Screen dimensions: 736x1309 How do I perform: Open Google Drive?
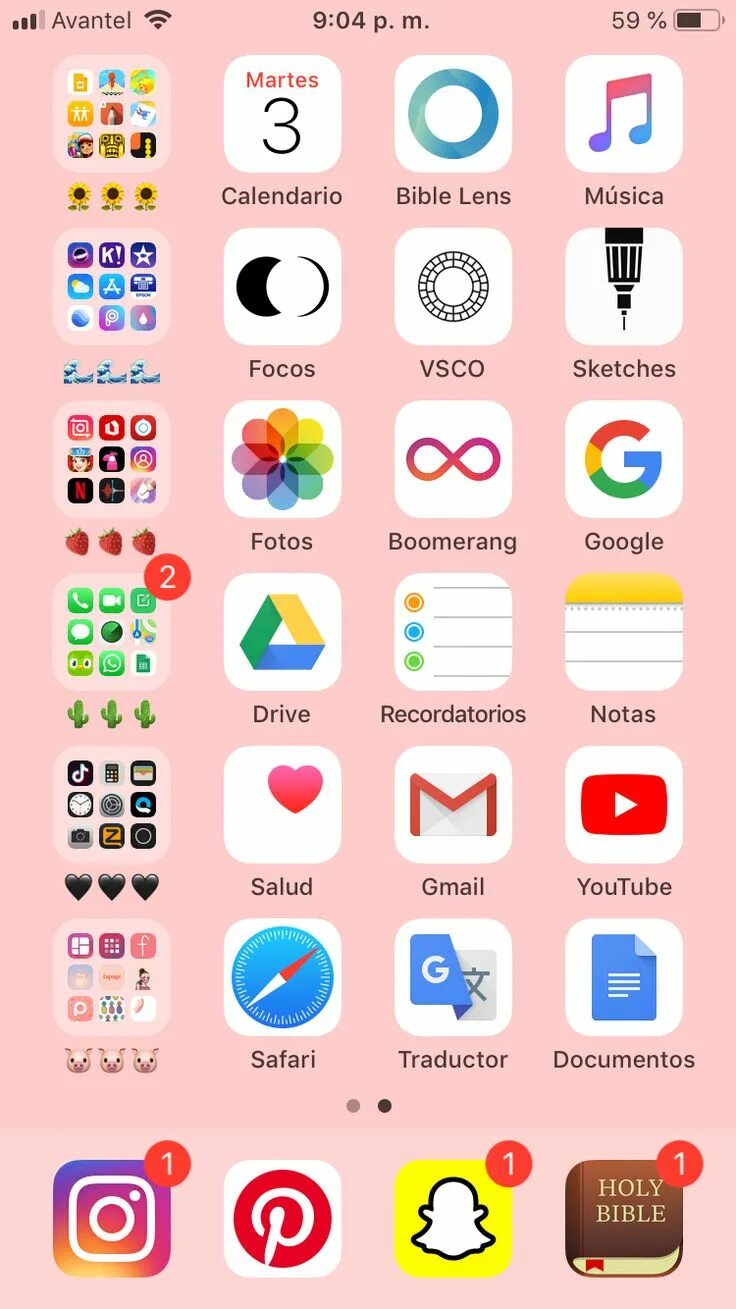pyautogui.click(x=282, y=632)
